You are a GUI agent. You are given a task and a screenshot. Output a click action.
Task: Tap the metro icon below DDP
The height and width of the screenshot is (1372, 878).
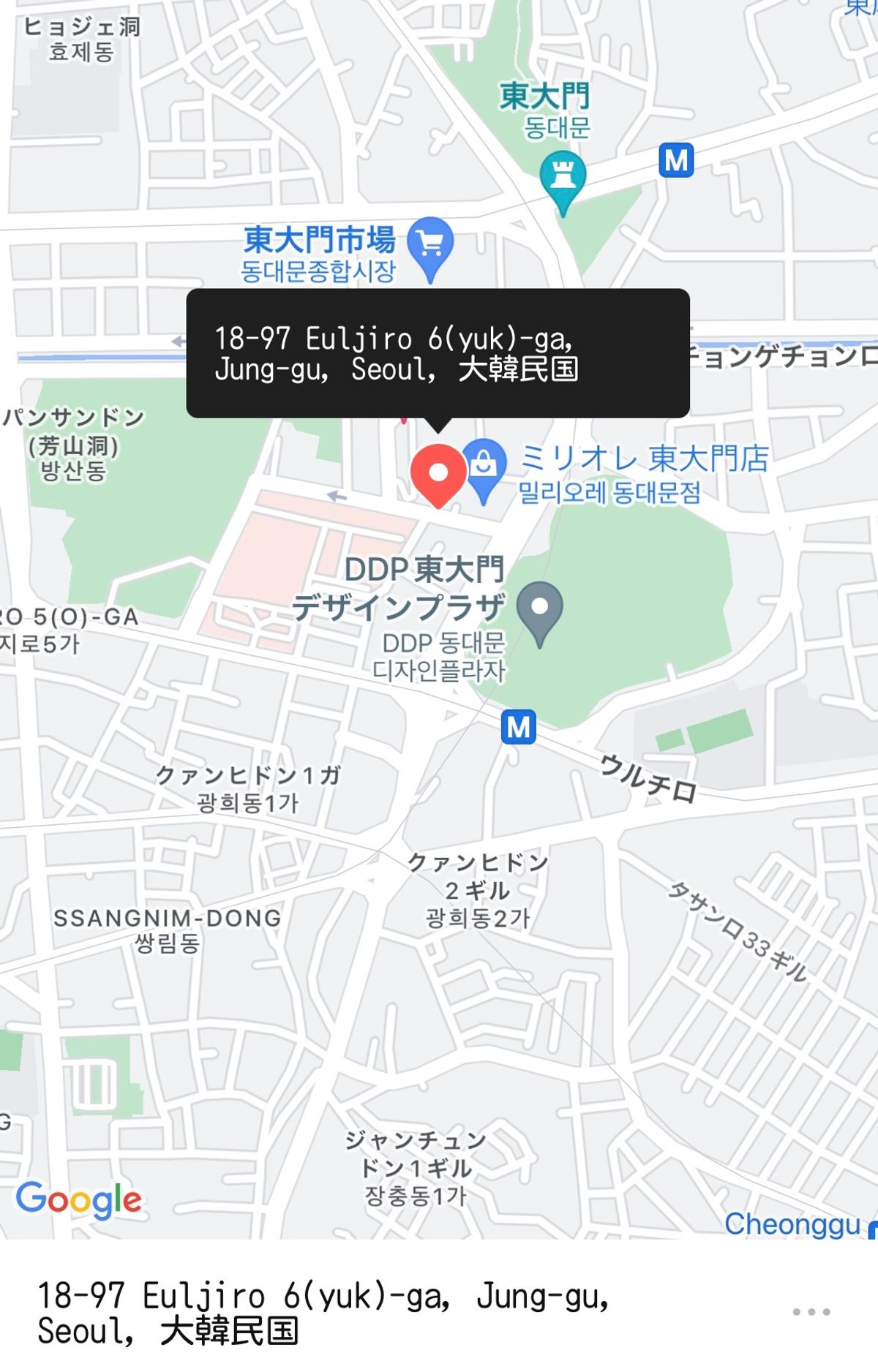tap(518, 727)
